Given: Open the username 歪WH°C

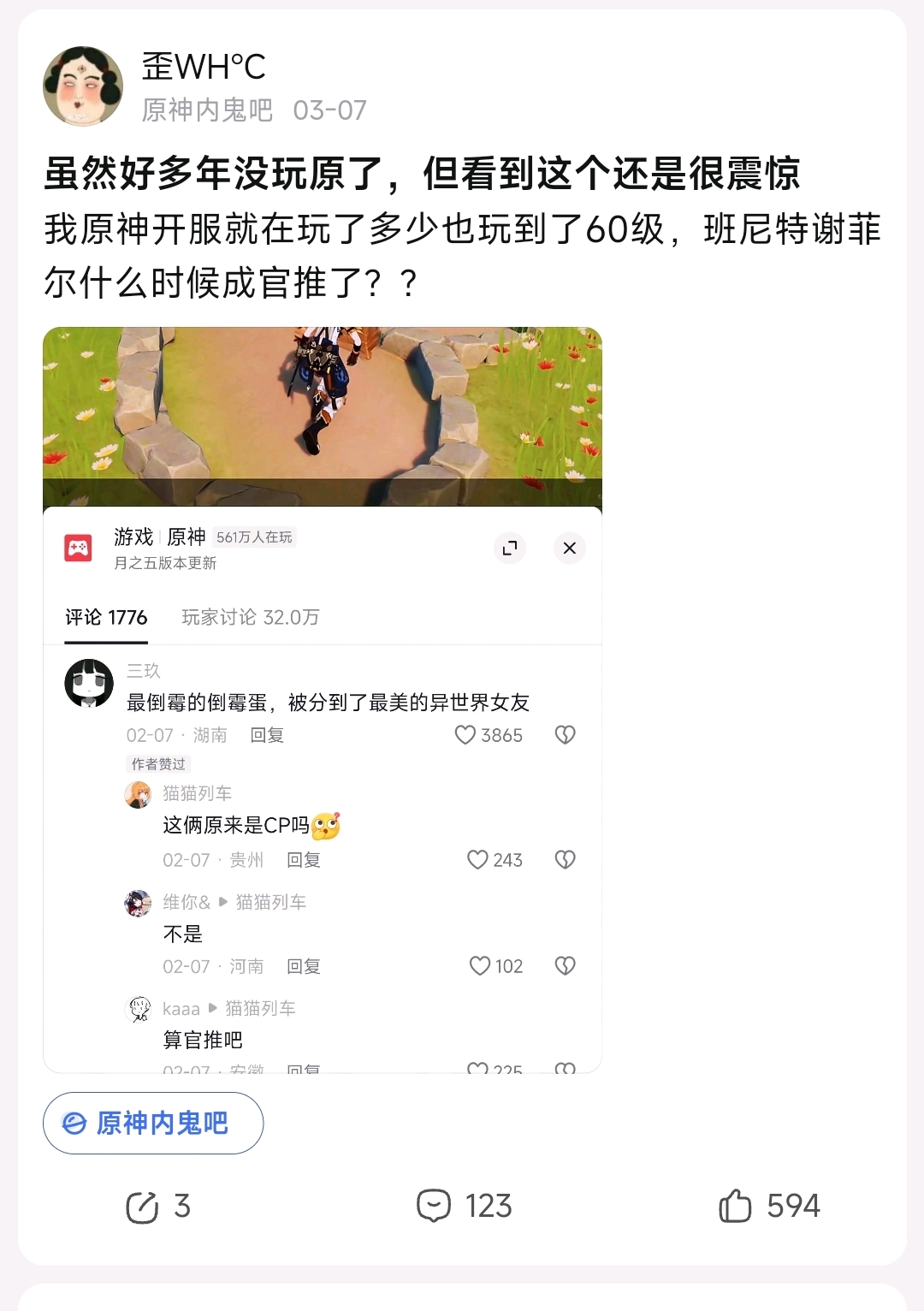Looking at the screenshot, I should pos(204,67).
